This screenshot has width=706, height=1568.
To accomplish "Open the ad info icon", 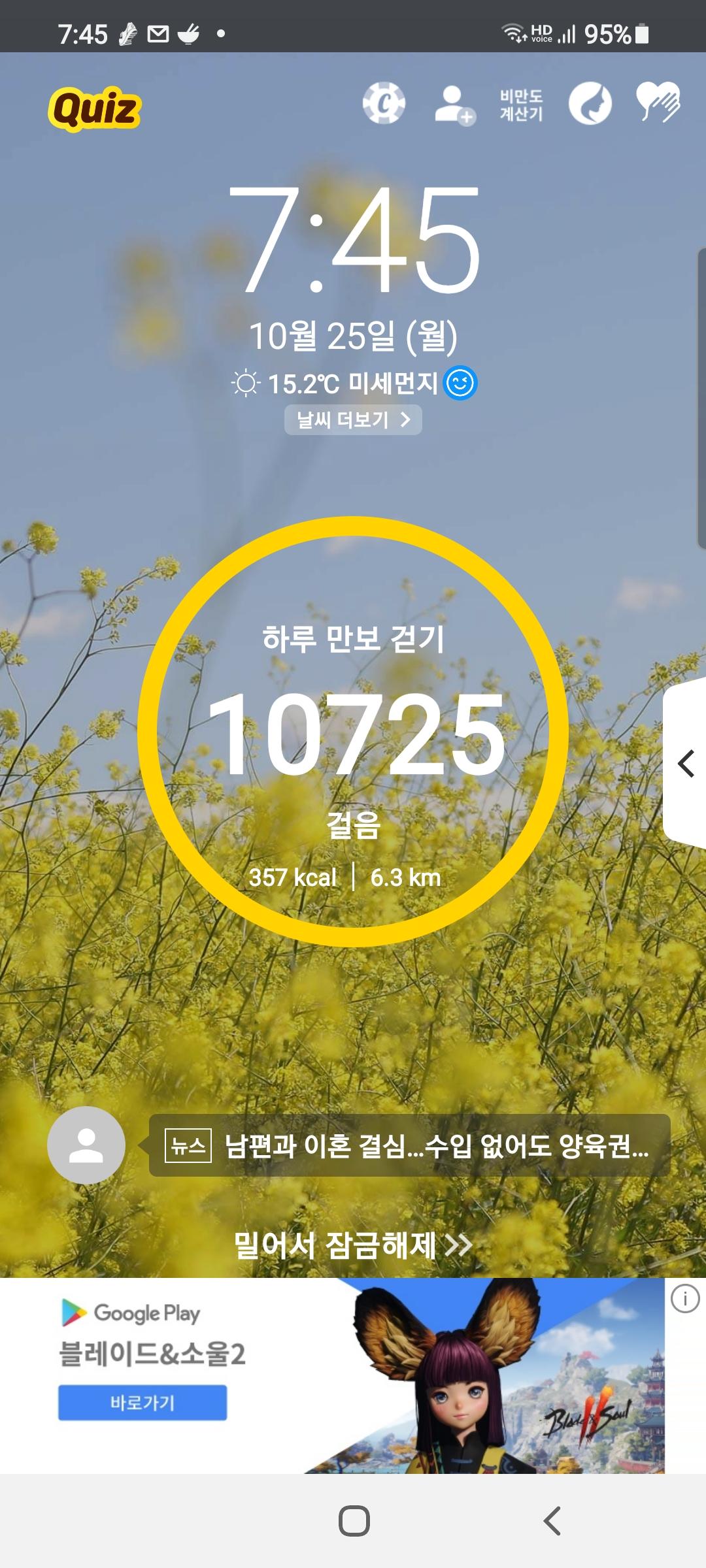I will coord(684,1299).
